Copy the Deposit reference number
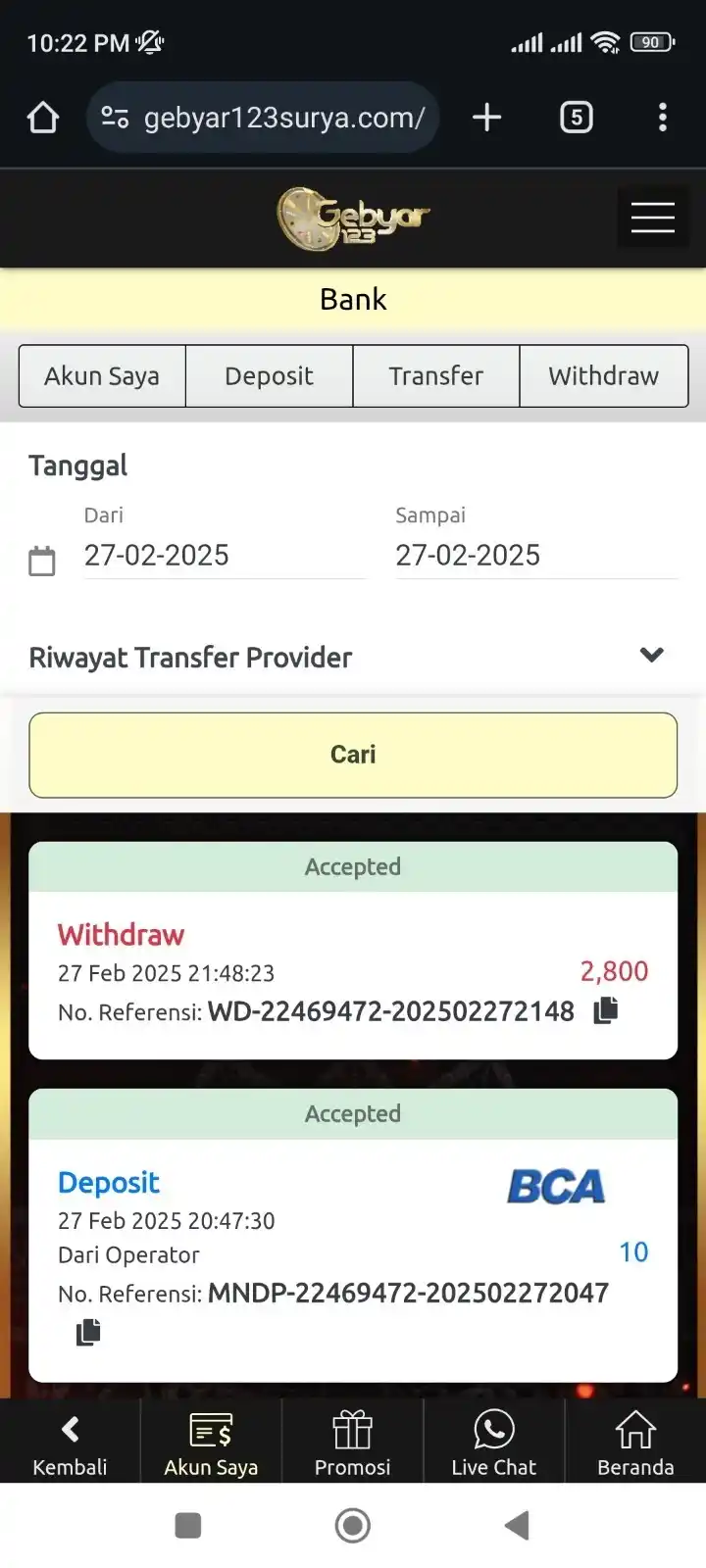The height and width of the screenshot is (1568, 706). click(x=88, y=1332)
